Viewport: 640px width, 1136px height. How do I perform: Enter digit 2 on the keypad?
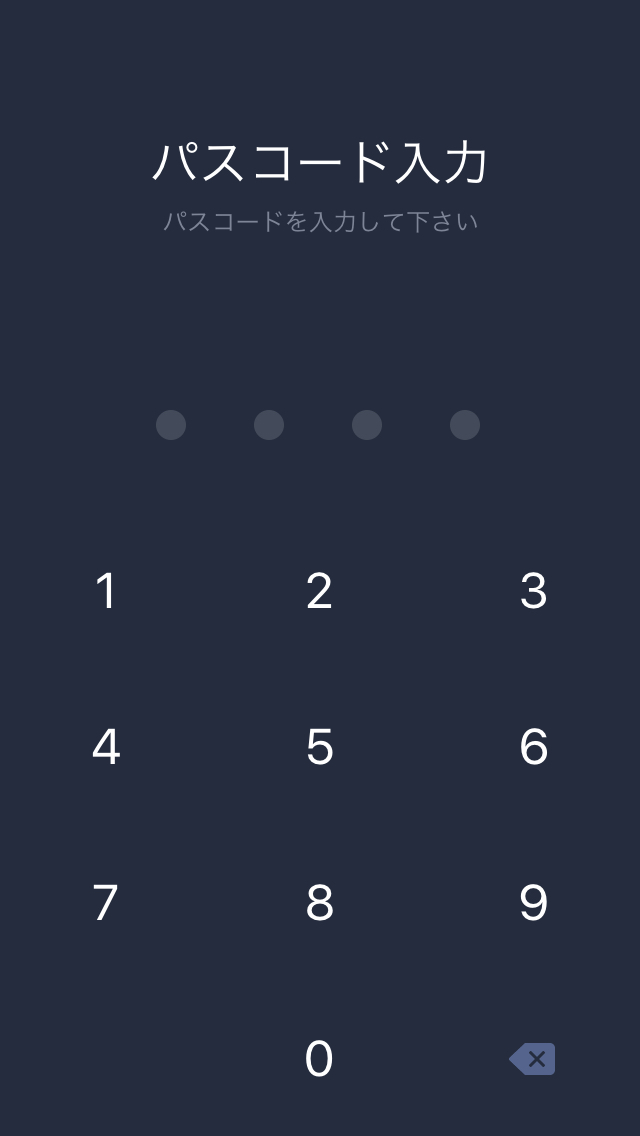[319, 591]
